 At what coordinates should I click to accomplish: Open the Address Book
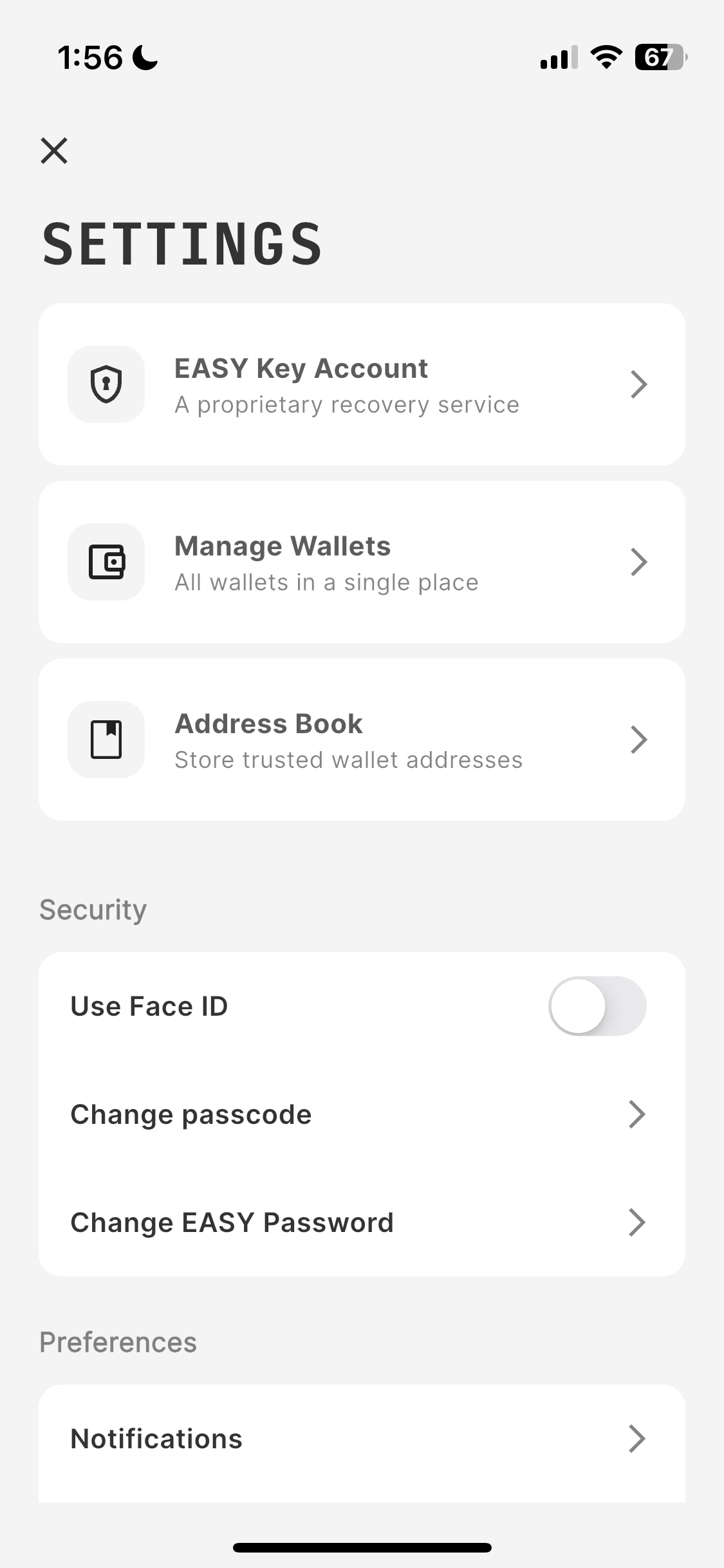pos(362,740)
